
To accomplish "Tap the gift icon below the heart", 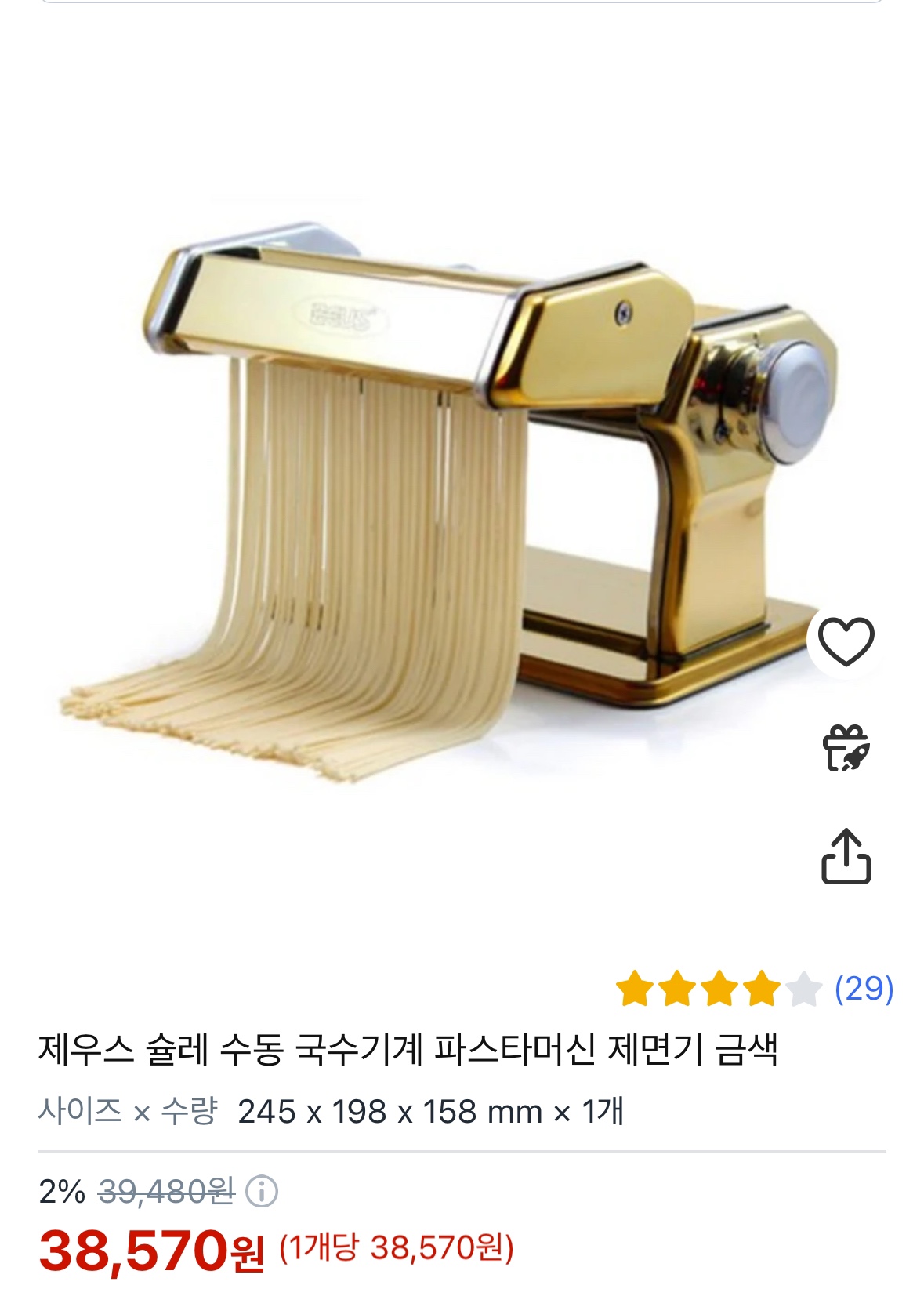I will pyautogui.click(x=846, y=748).
